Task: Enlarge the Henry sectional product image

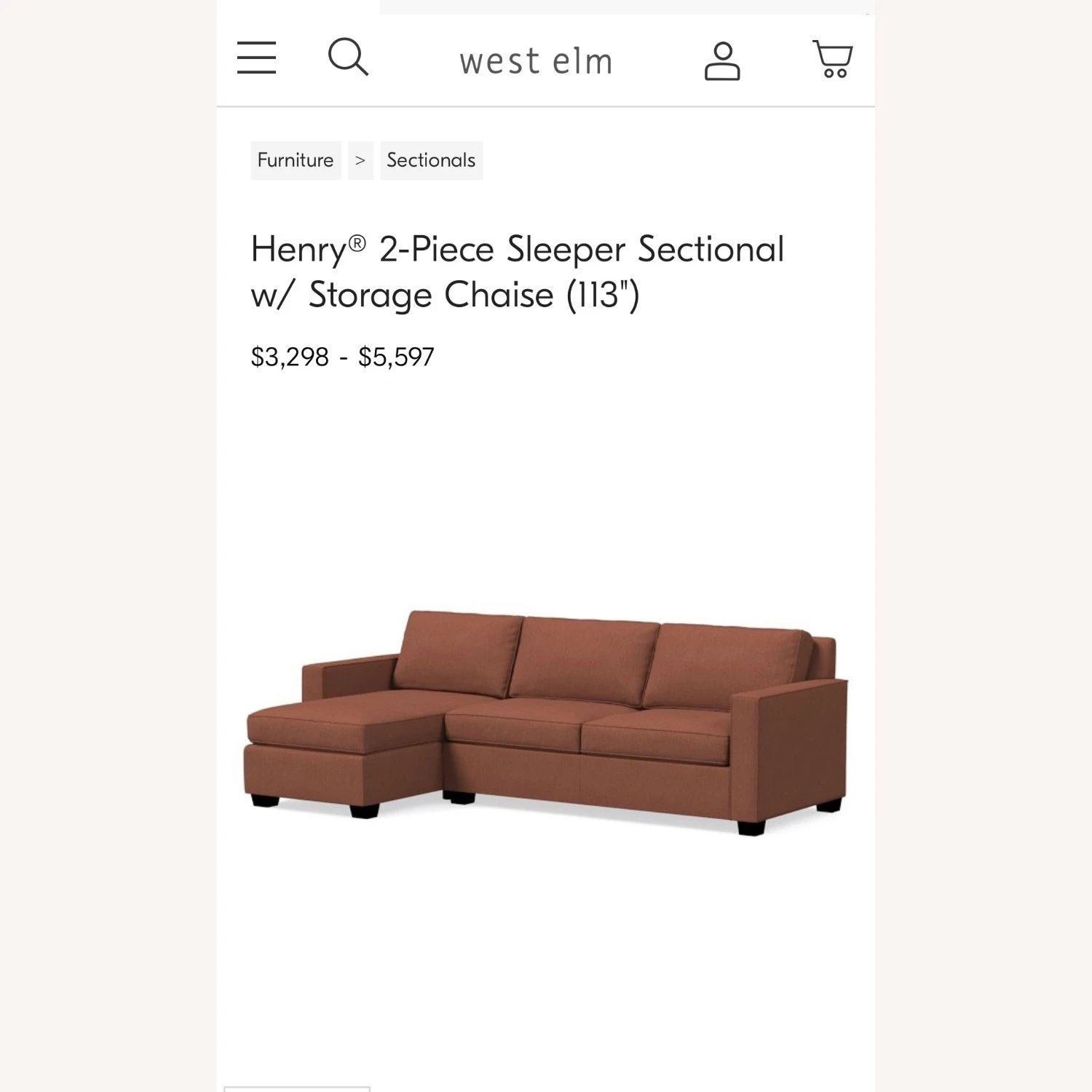Action: [x=546, y=721]
